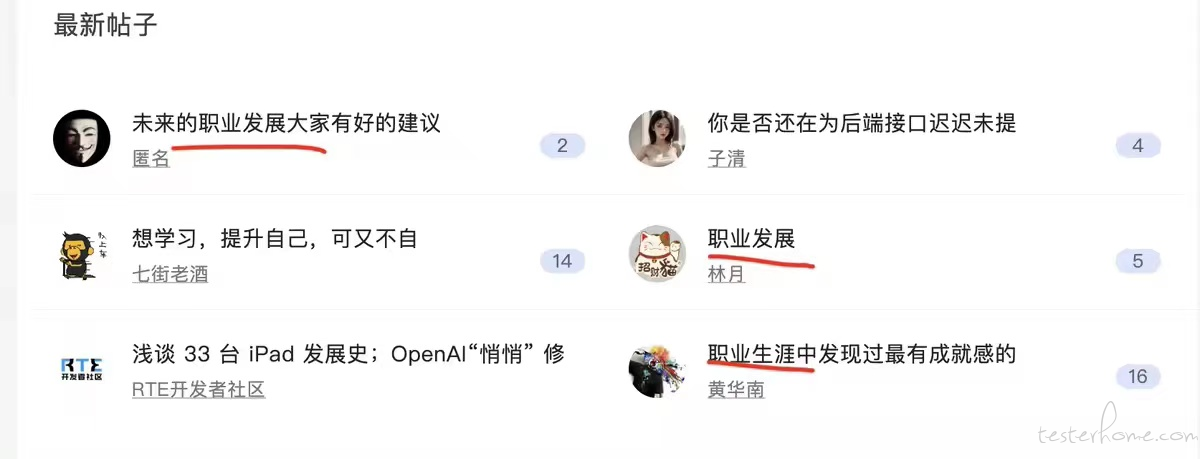Open post 想学习，提升自己，可又不自
Viewport: 1200px width, 459px height.
(x=274, y=239)
